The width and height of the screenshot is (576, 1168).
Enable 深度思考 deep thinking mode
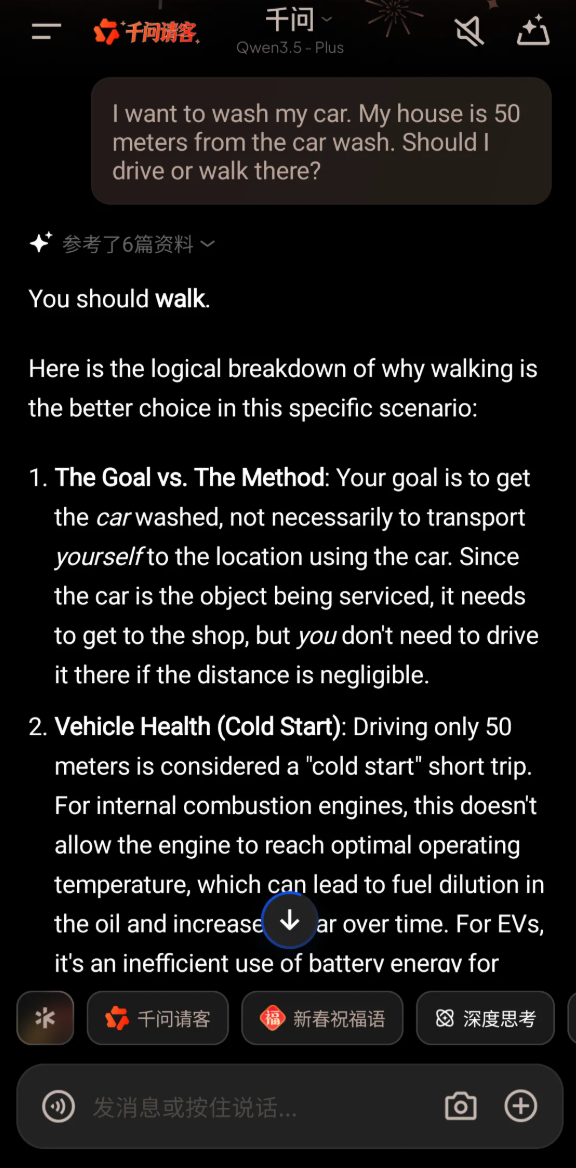coord(485,1018)
